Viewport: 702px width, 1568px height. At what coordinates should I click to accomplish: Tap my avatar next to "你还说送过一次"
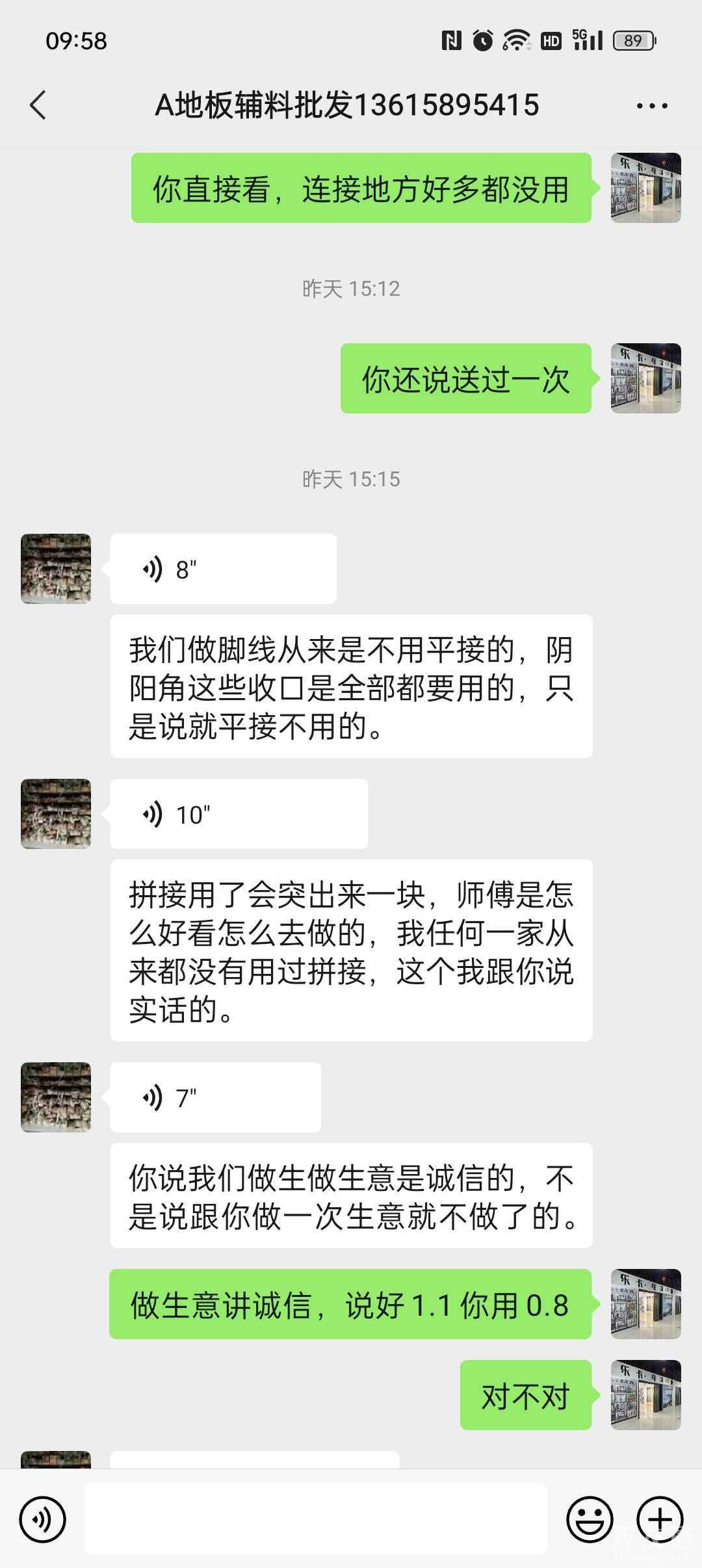[x=645, y=378]
